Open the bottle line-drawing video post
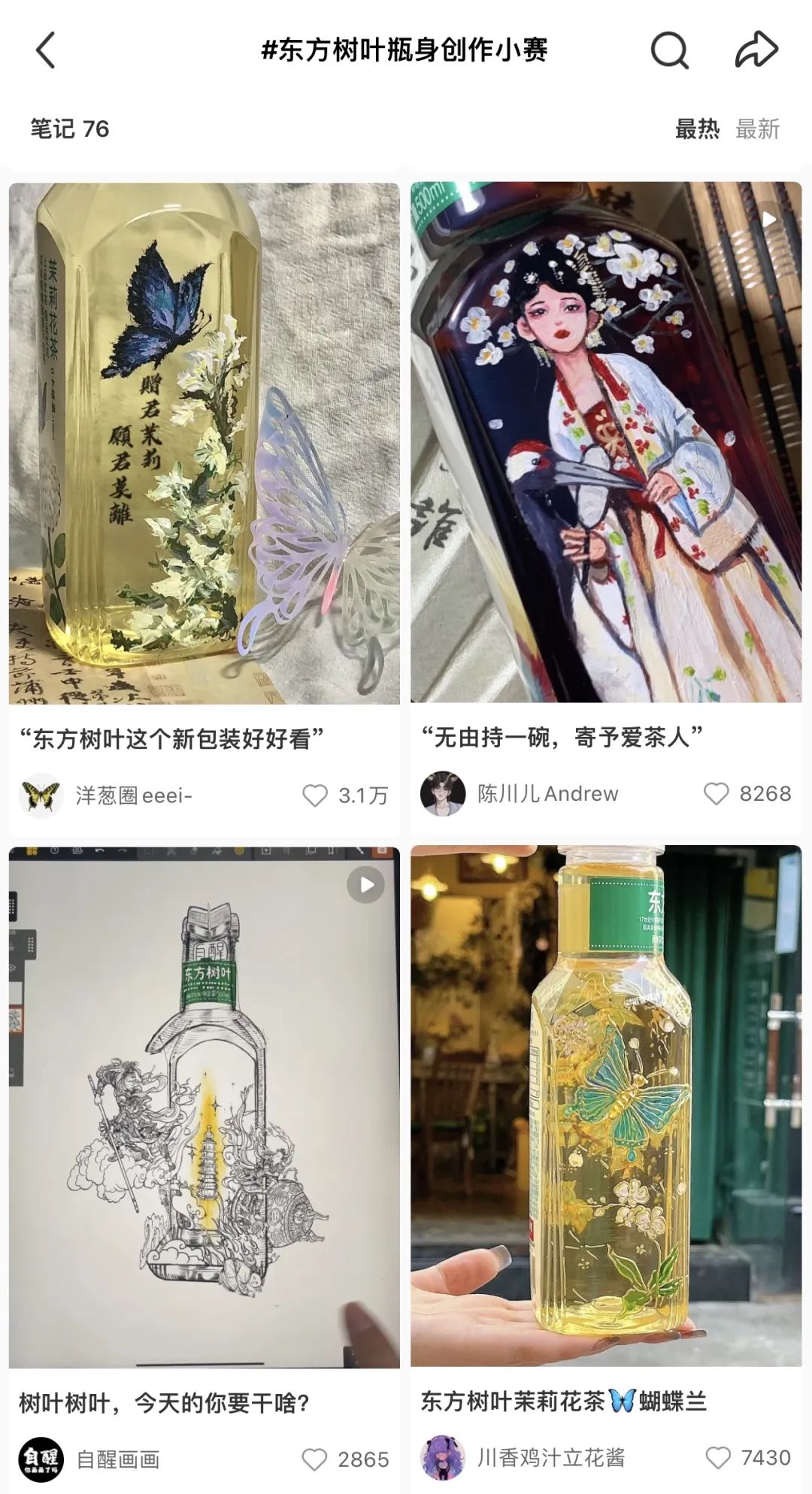Screen dimensions: 812x1494 [204, 1106]
